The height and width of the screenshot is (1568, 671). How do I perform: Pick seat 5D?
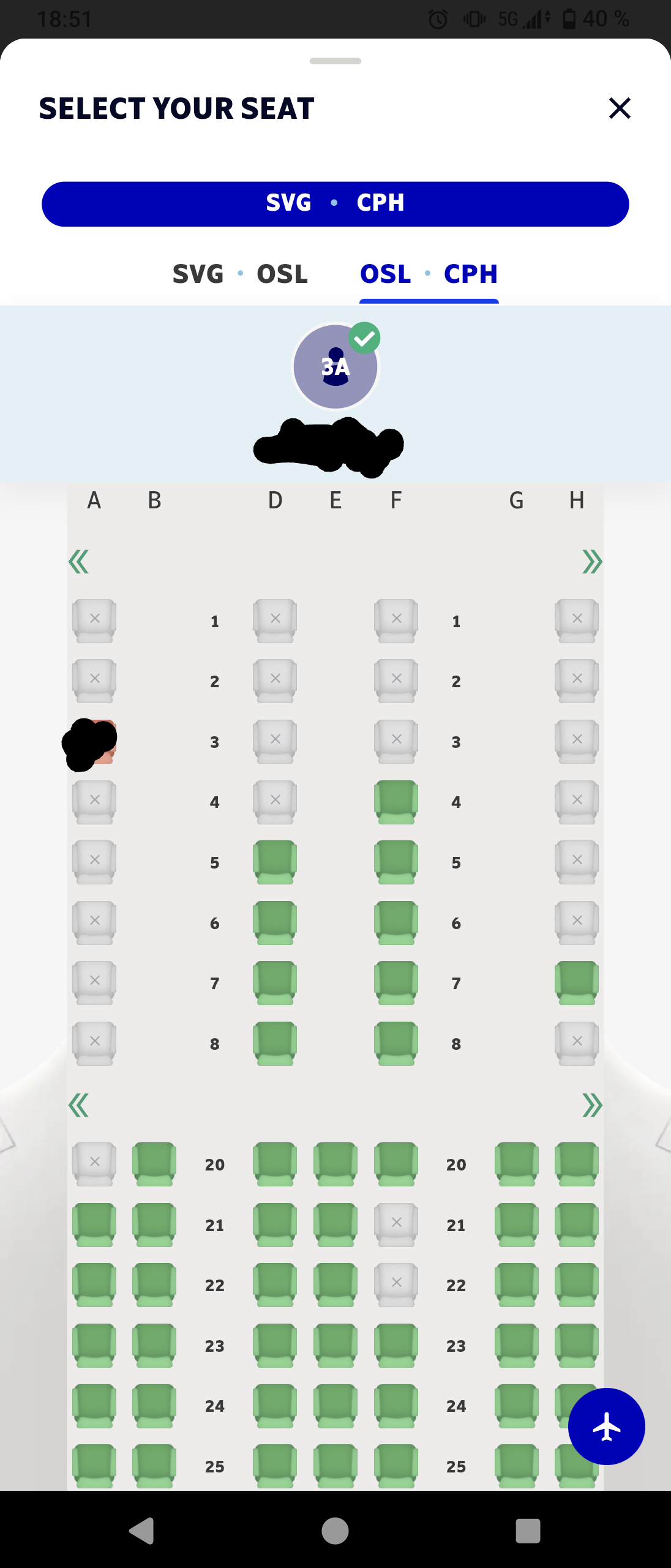click(x=275, y=861)
